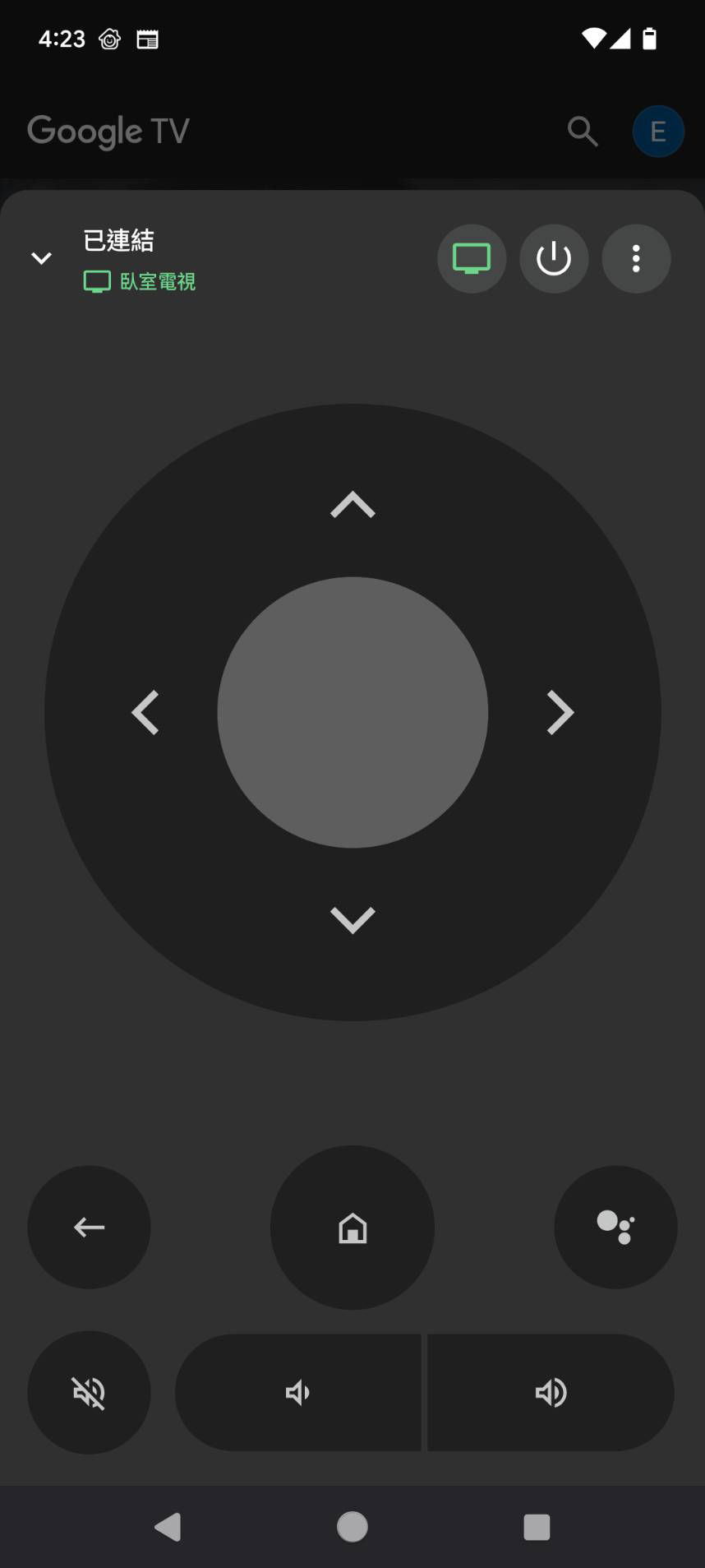Go back with the remote's back arrow
This screenshot has width=705, height=1568.
89,1227
